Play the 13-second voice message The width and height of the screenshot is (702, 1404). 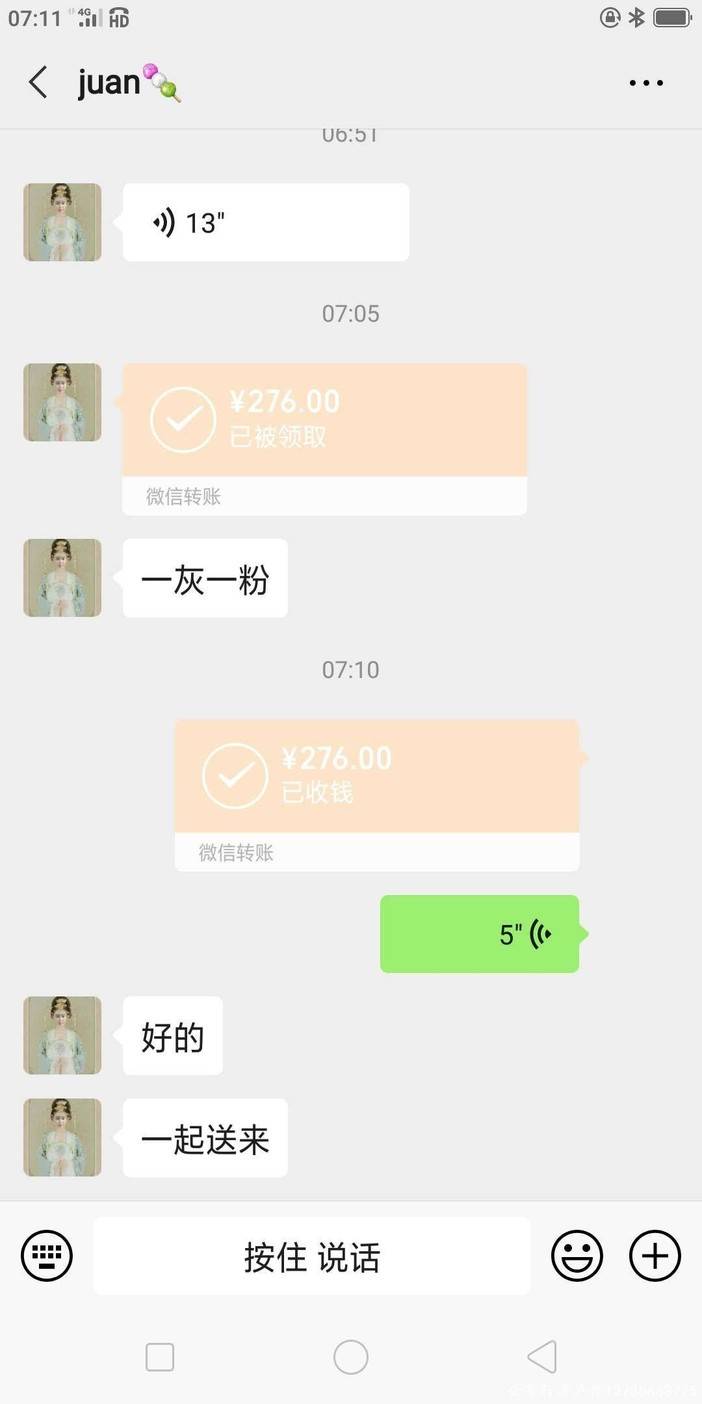click(265, 222)
